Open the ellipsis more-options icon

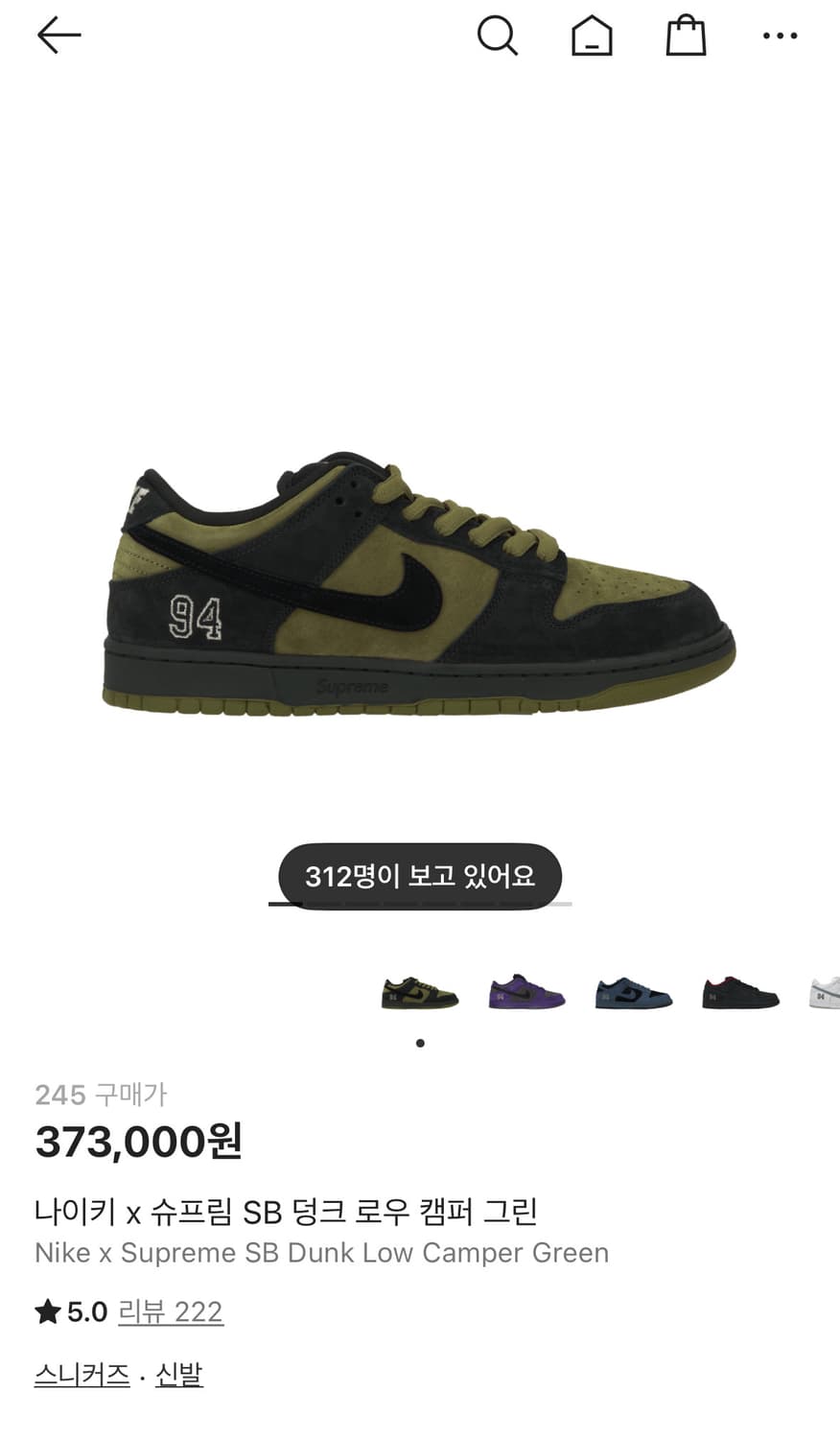click(780, 35)
